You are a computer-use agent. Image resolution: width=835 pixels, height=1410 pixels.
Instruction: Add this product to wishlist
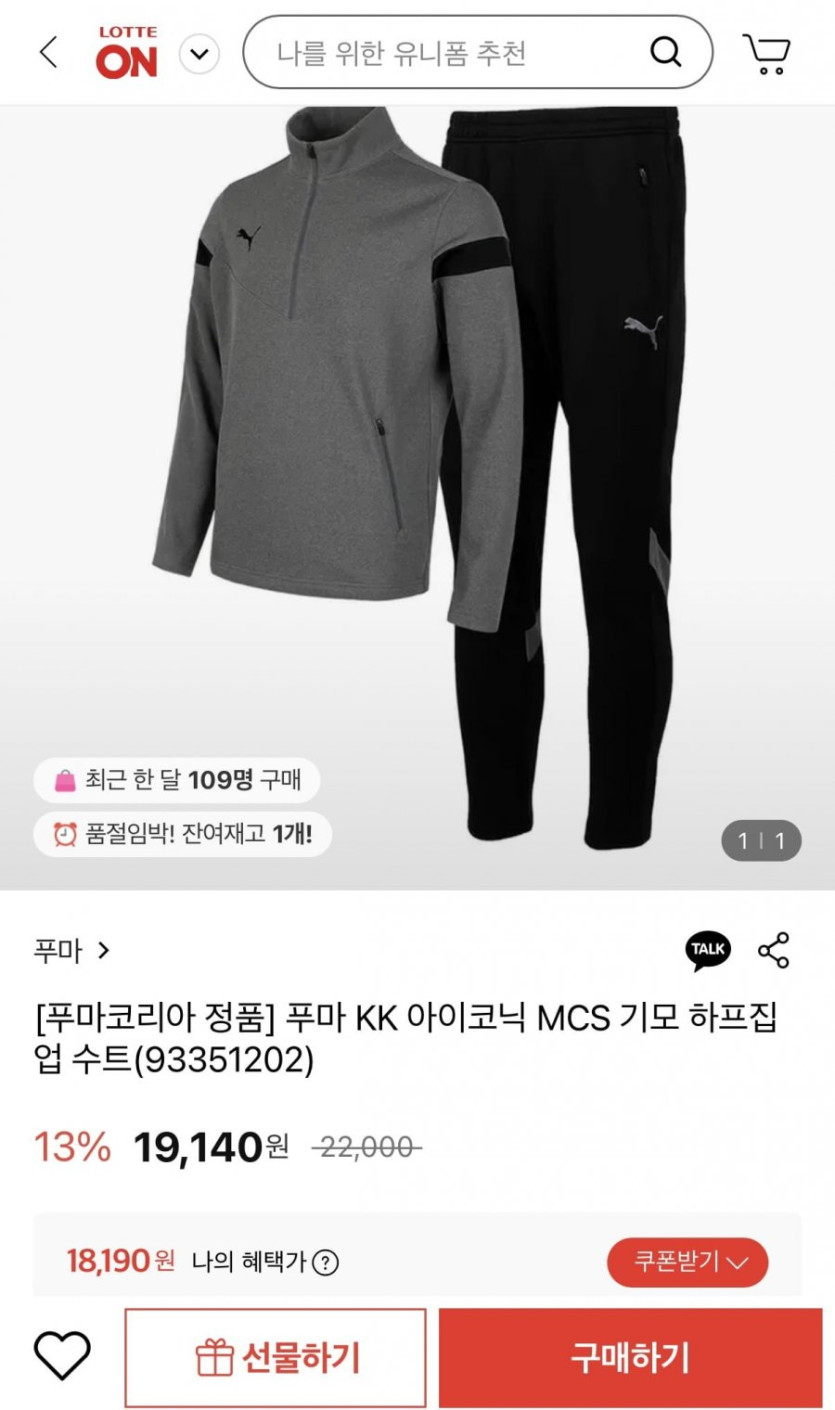pyautogui.click(x=62, y=1357)
